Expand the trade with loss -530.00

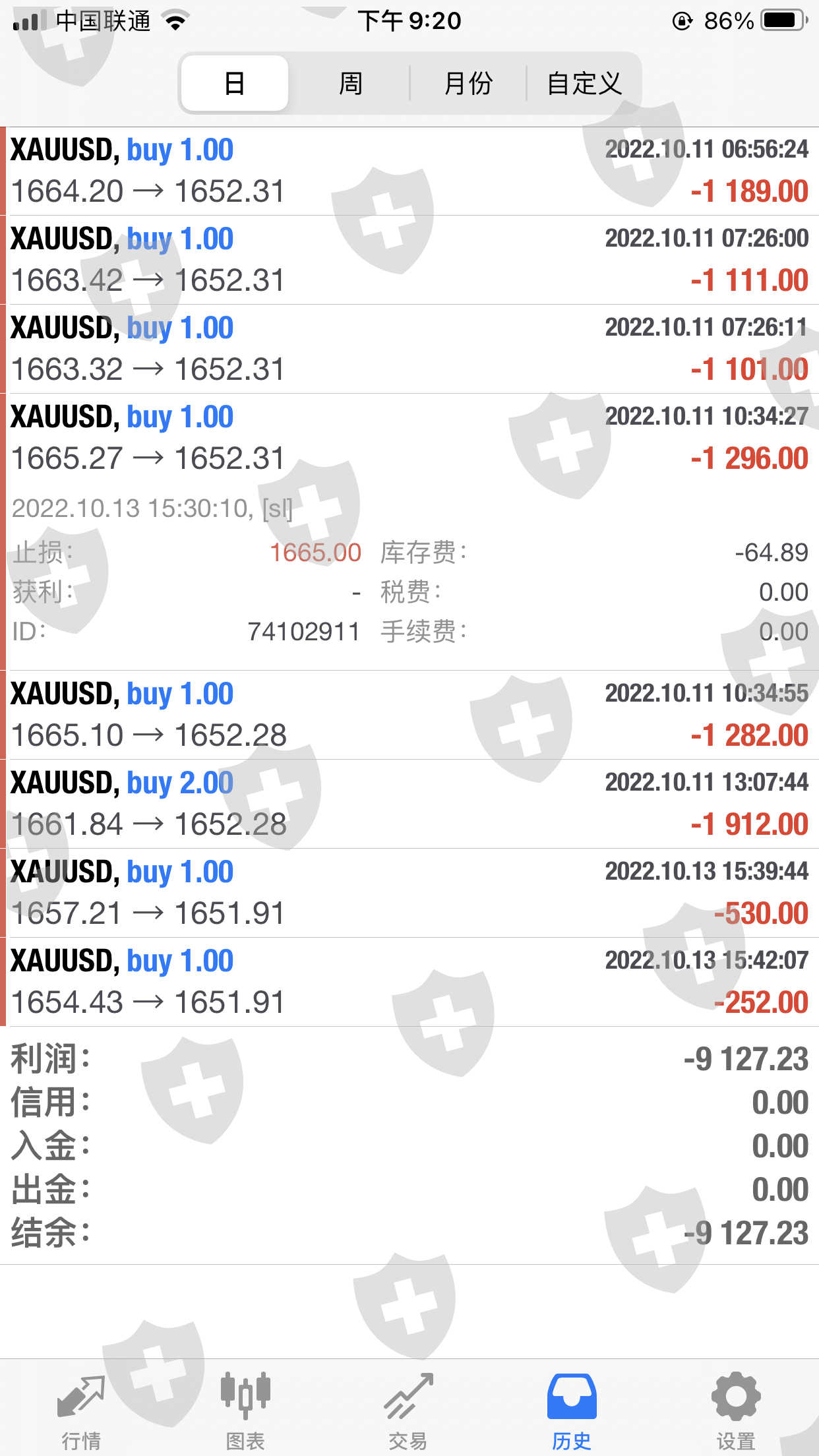point(409,893)
